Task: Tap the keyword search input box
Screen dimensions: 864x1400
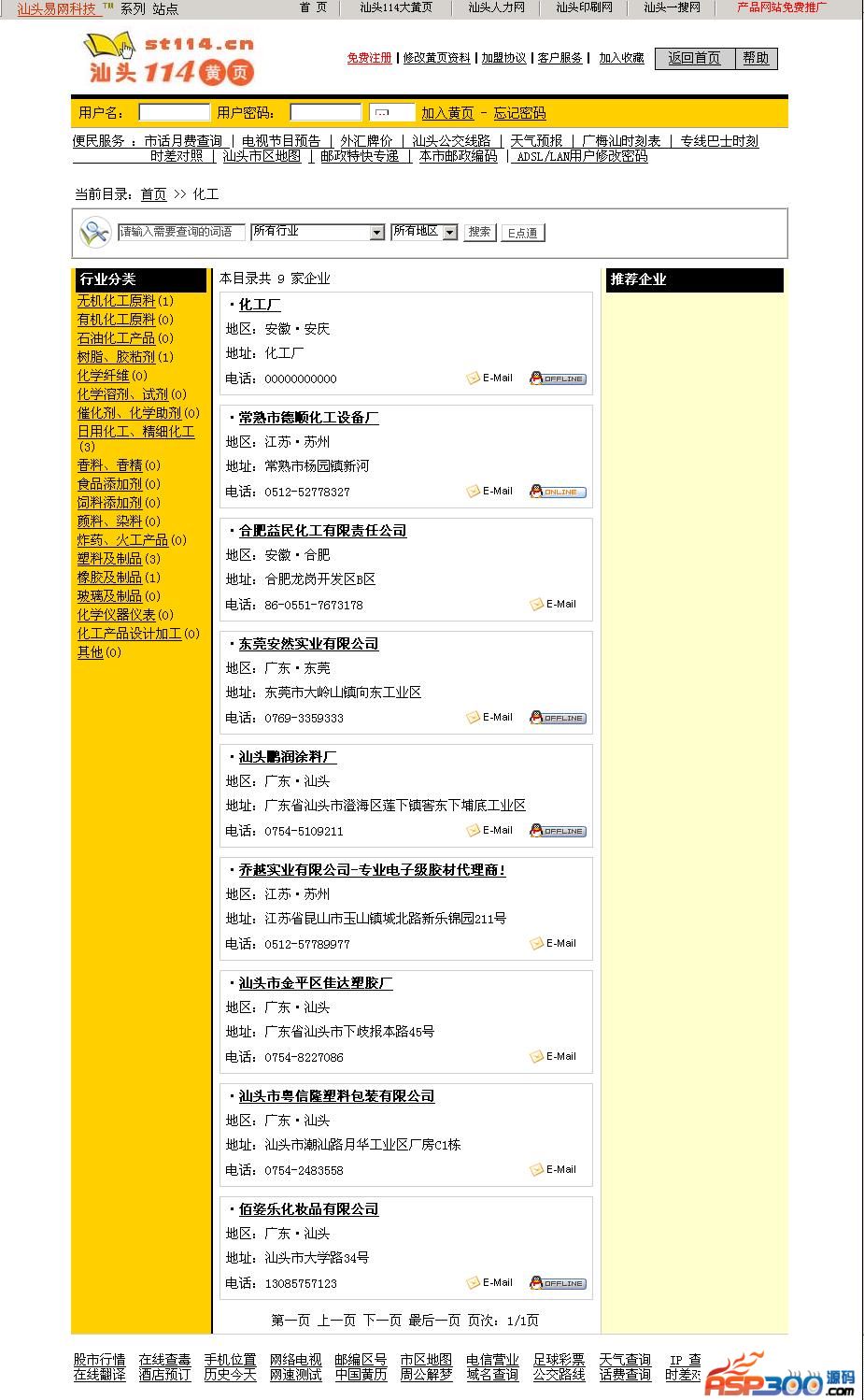Action: click(x=181, y=232)
